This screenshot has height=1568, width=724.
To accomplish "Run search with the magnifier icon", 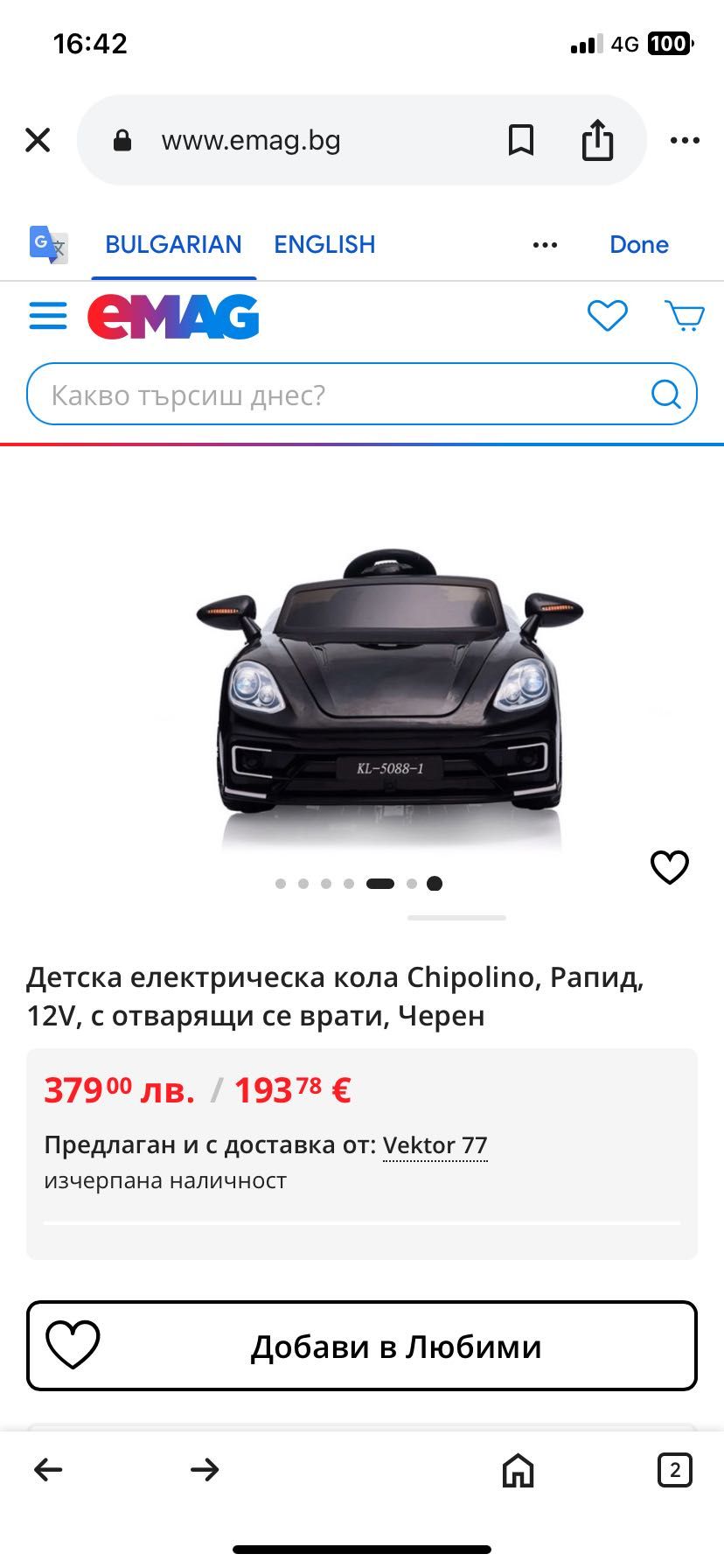I will tap(666, 395).
